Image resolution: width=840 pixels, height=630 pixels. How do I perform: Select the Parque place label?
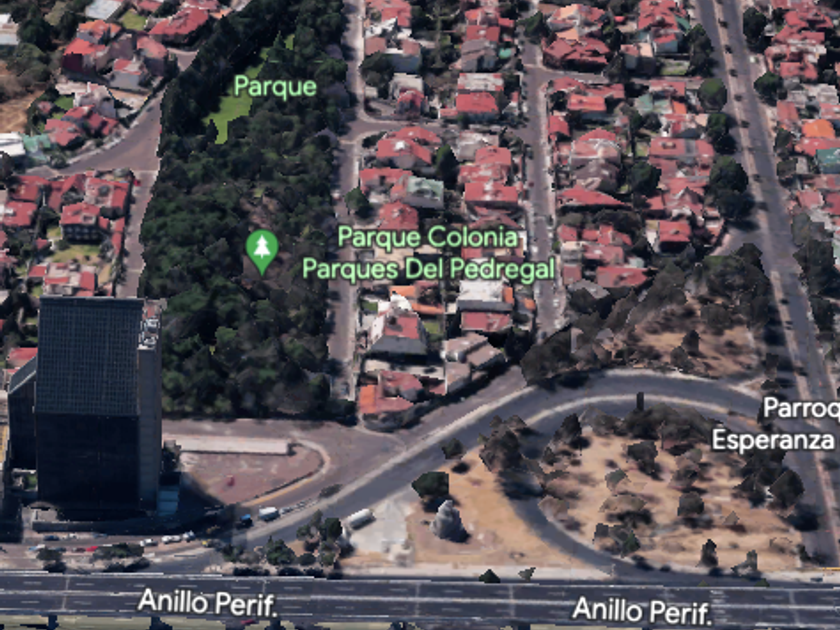(275, 87)
